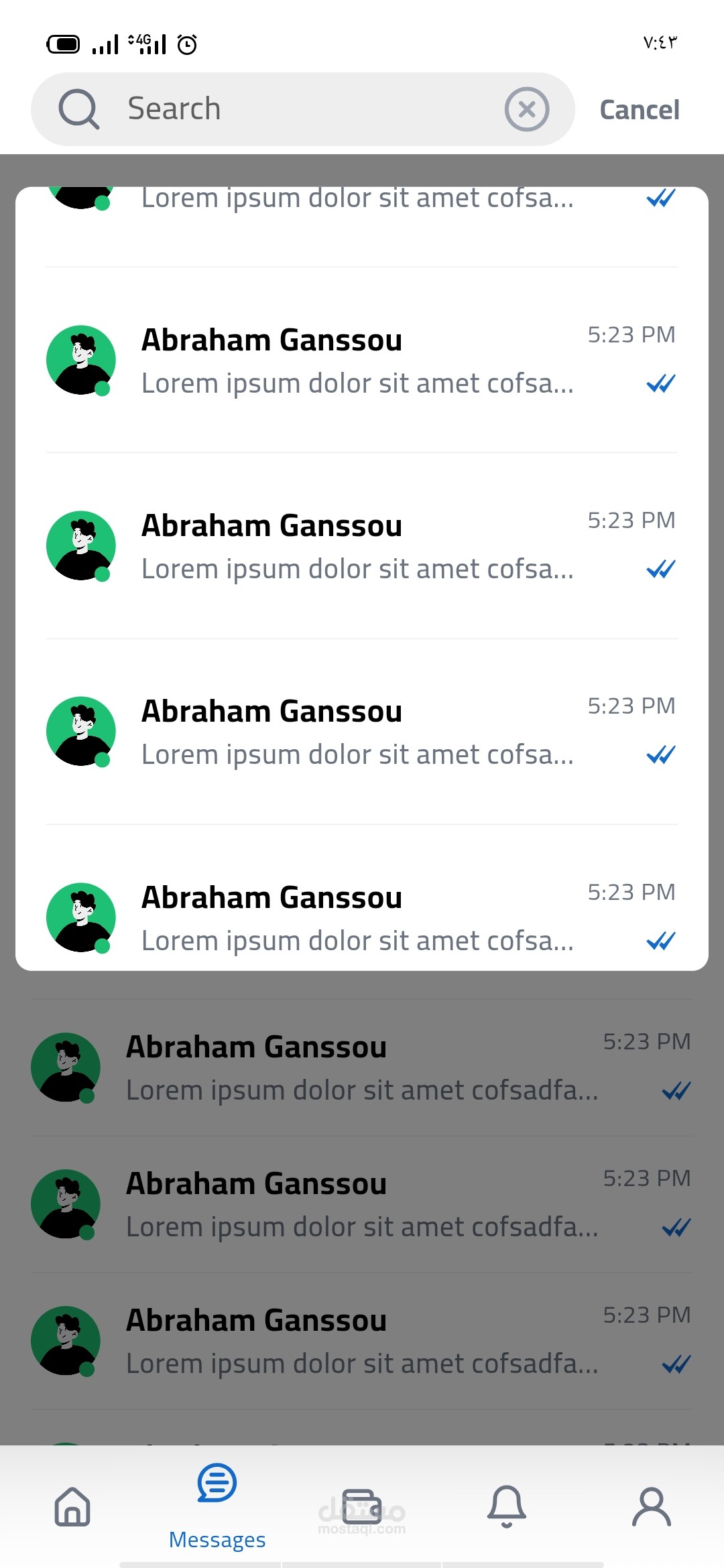Image resolution: width=724 pixels, height=1568 pixels.
Task: Tap the Search input field
Action: [x=302, y=109]
